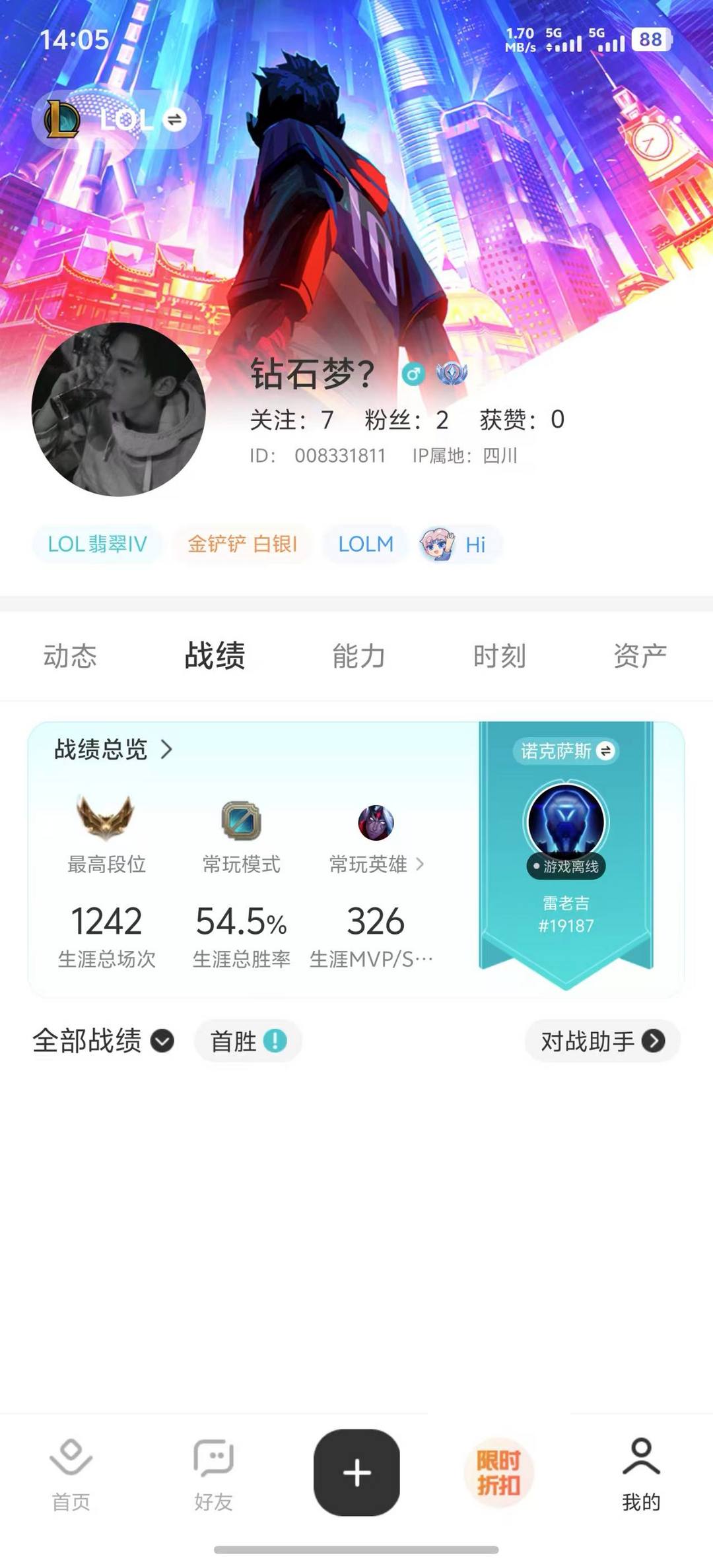Open the 限时折扣 deals tab
The height and width of the screenshot is (1568, 713).
(499, 1473)
